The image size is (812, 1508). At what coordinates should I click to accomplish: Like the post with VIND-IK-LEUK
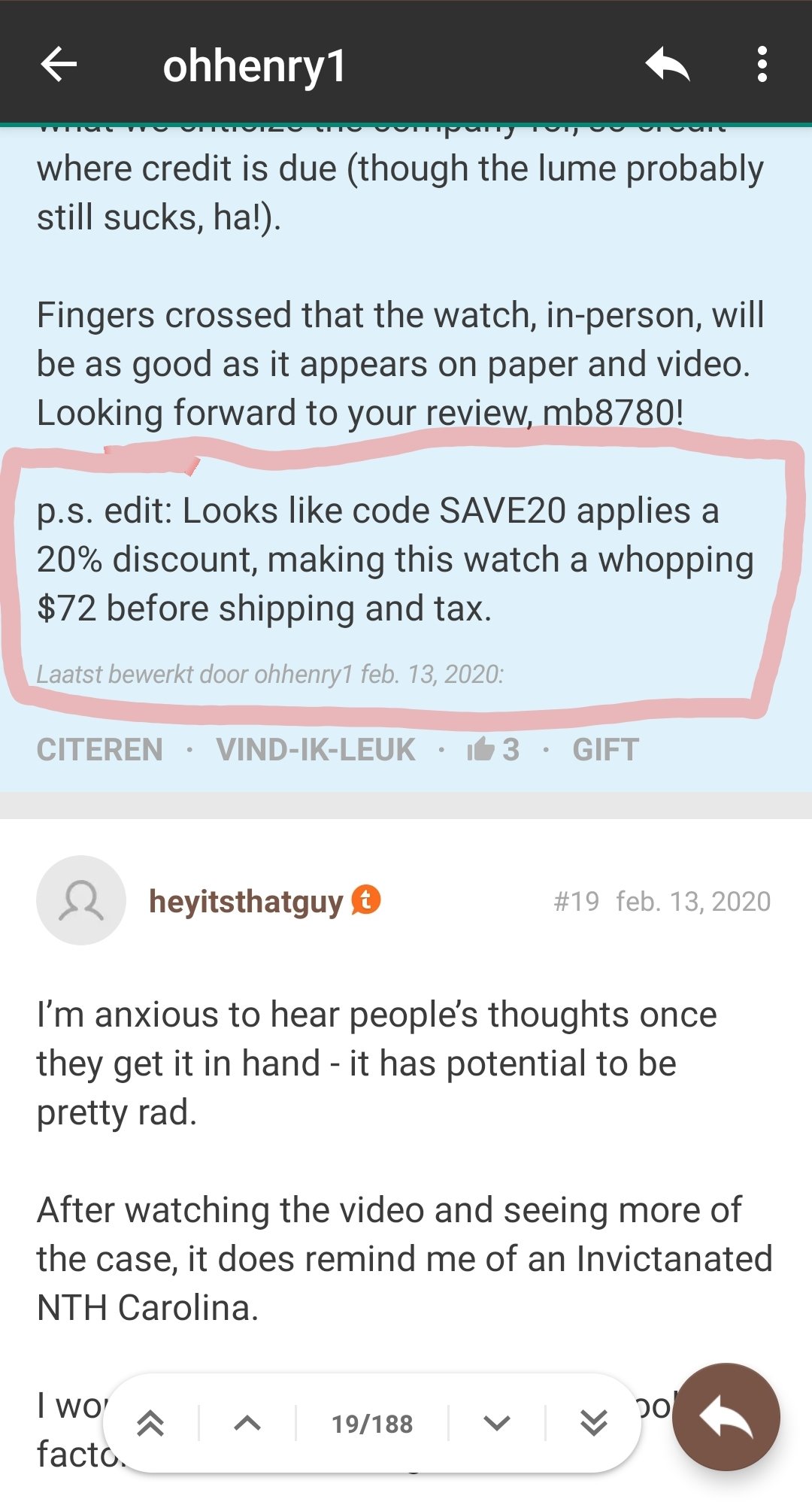(316, 750)
